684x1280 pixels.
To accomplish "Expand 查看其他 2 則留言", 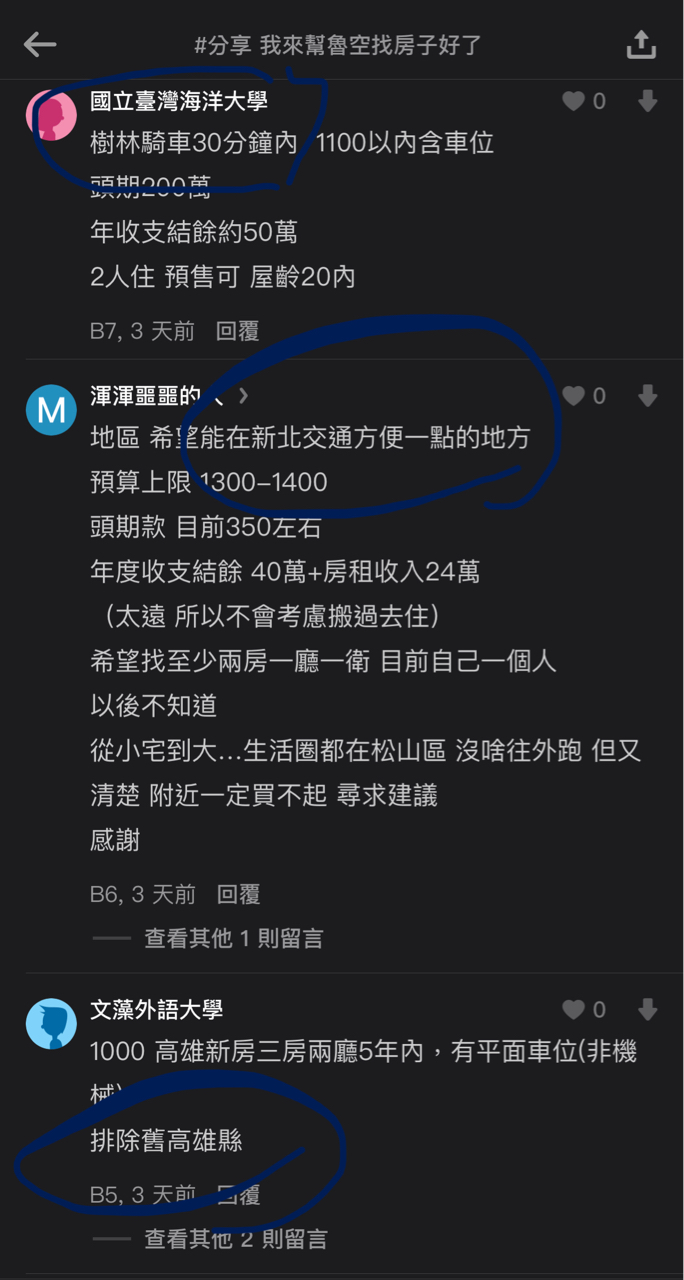I will point(235,1239).
